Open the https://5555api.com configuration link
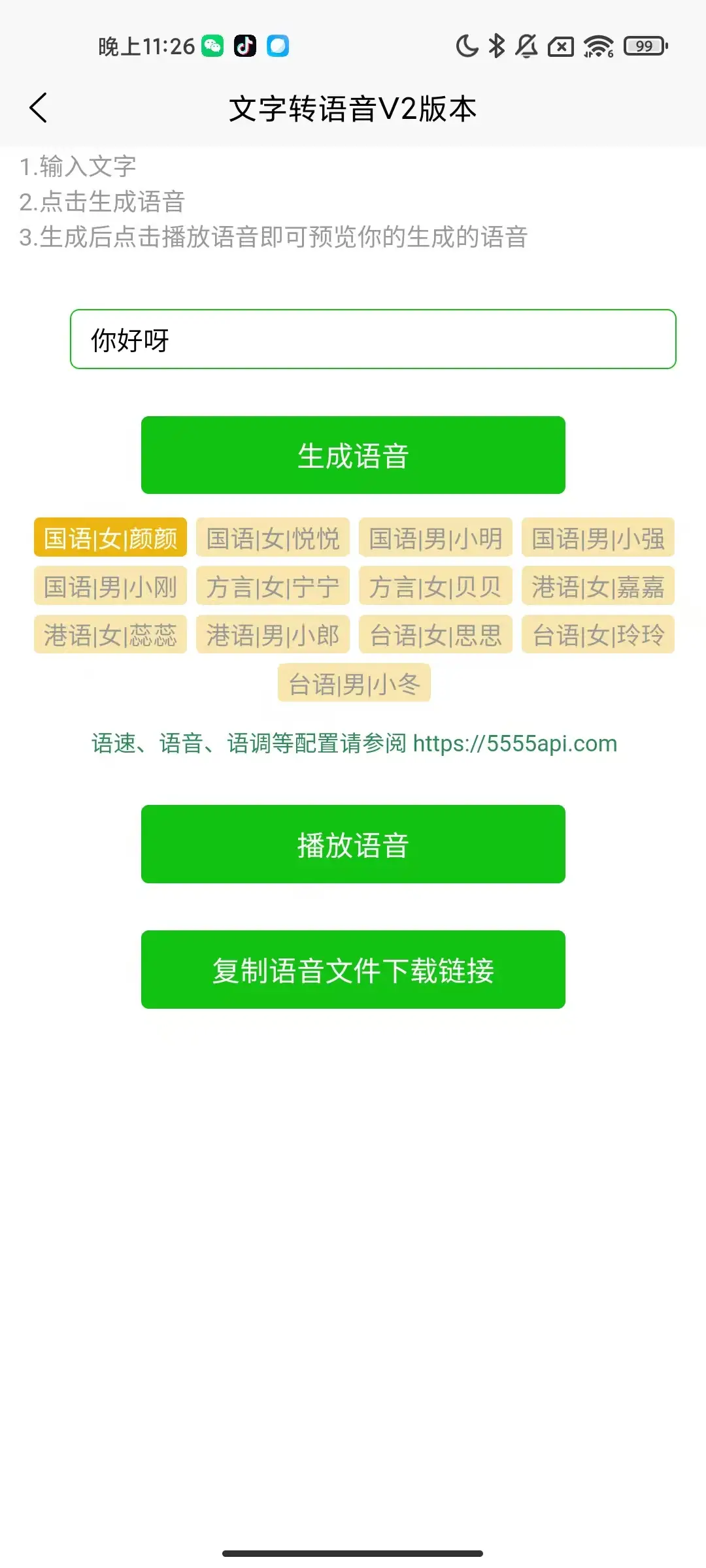706x1568 pixels. coord(514,743)
